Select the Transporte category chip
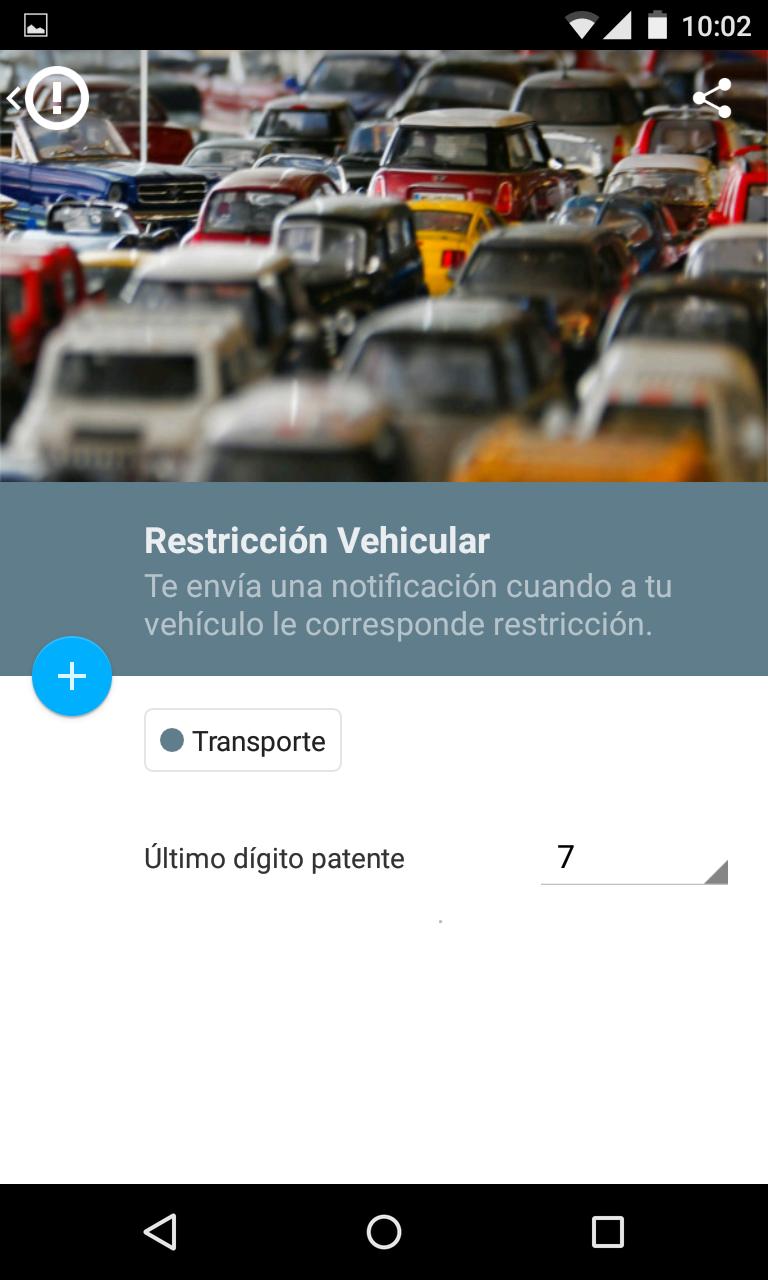The width and height of the screenshot is (768, 1280). (x=243, y=741)
